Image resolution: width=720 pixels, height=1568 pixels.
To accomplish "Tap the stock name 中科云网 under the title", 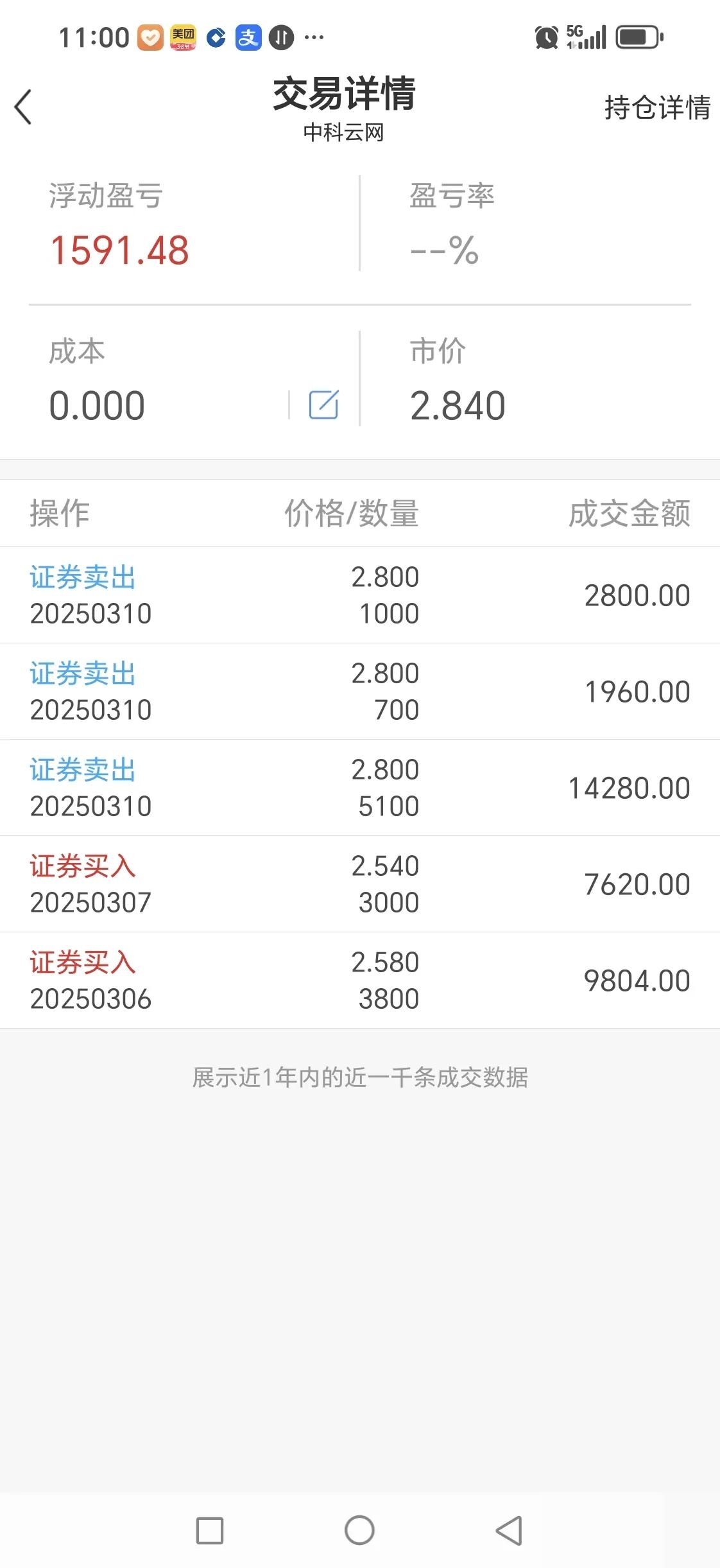I will [x=343, y=135].
